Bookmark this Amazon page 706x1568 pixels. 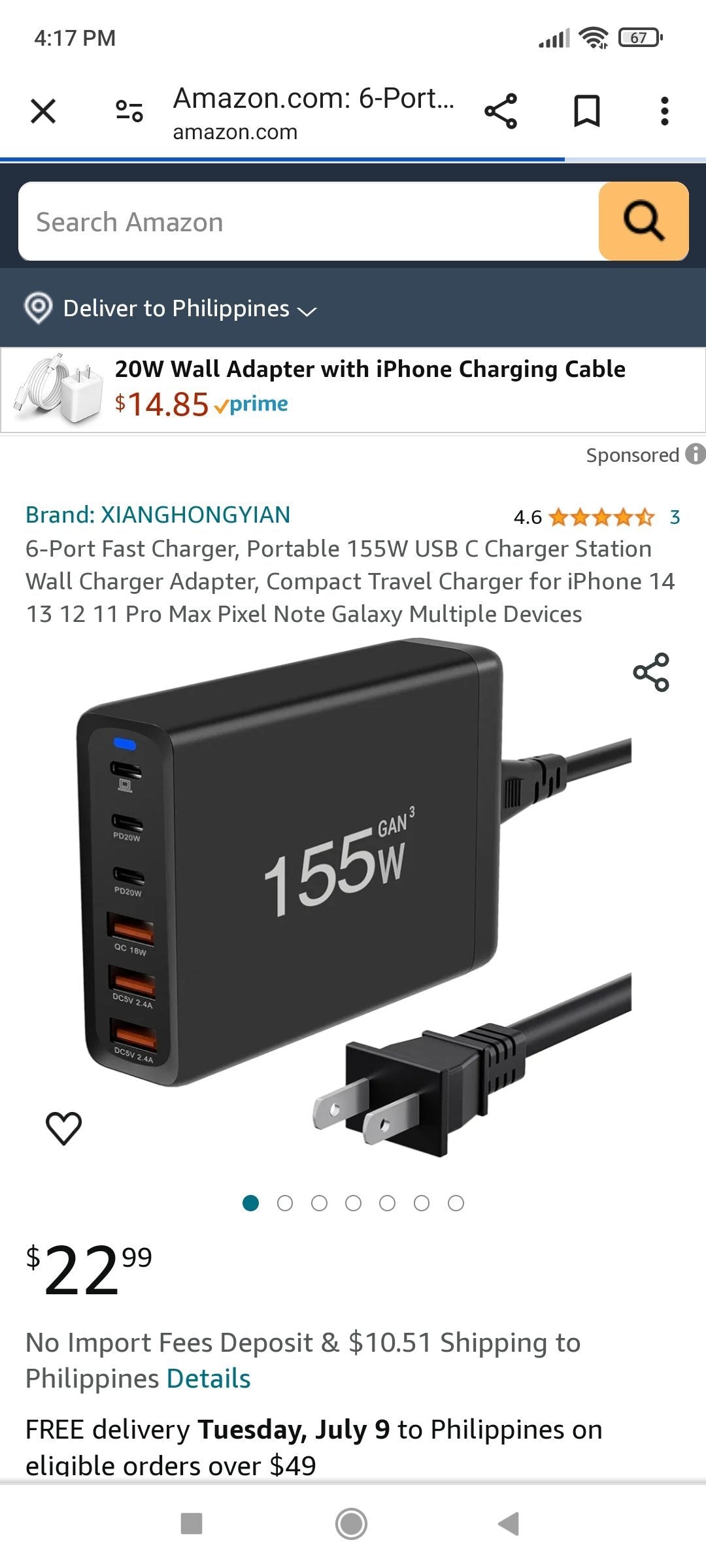586,111
